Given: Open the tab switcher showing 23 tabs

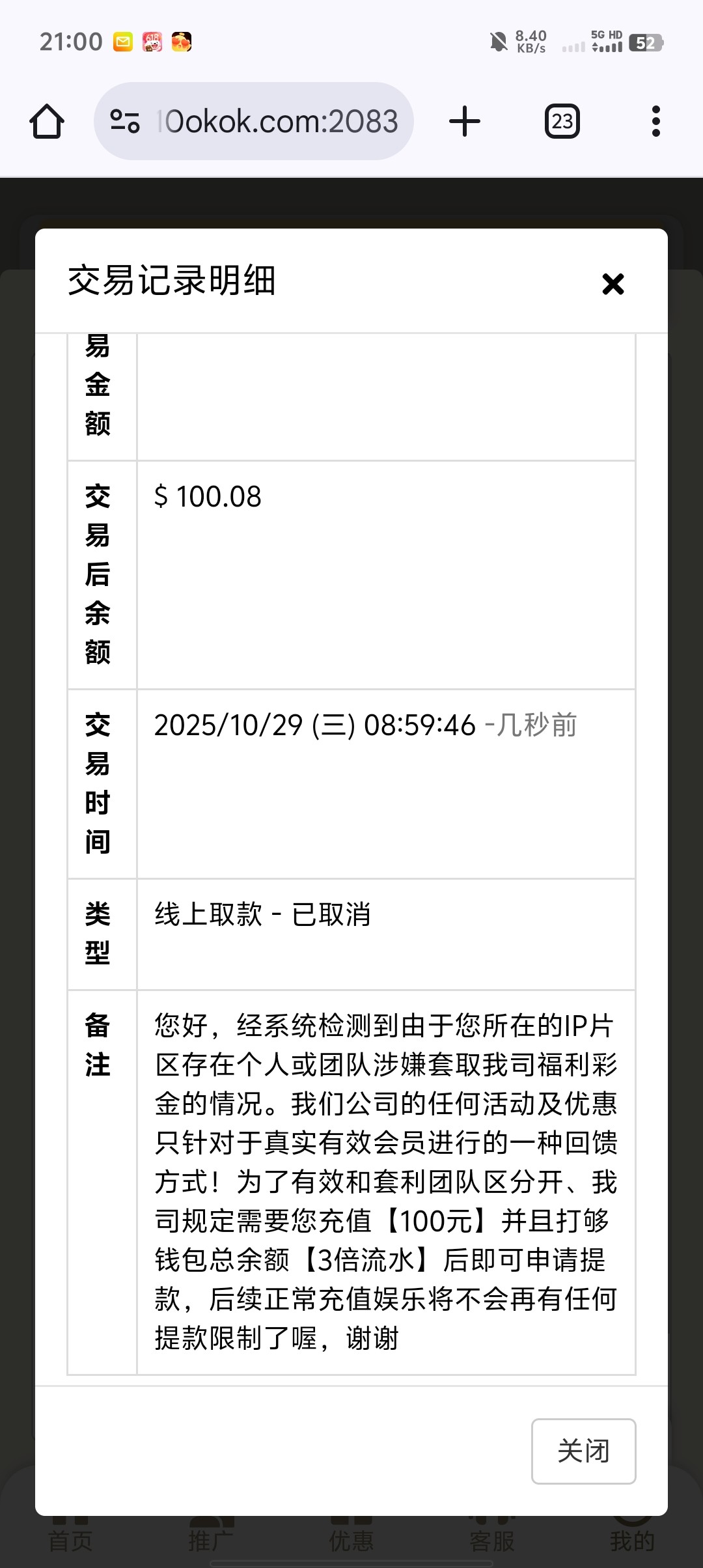Looking at the screenshot, I should (561, 121).
